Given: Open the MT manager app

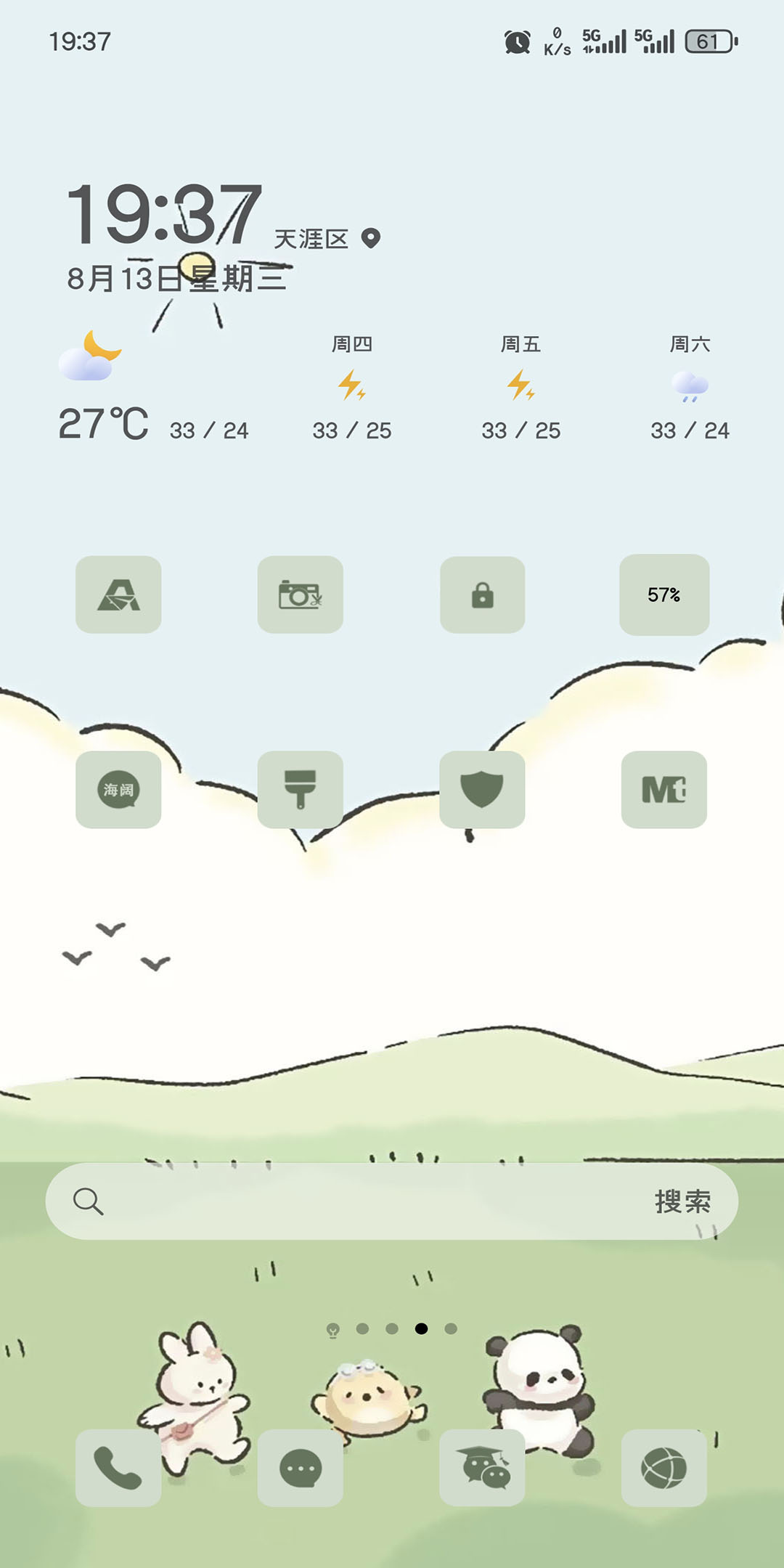Looking at the screenshot, I should pos(663,789).
